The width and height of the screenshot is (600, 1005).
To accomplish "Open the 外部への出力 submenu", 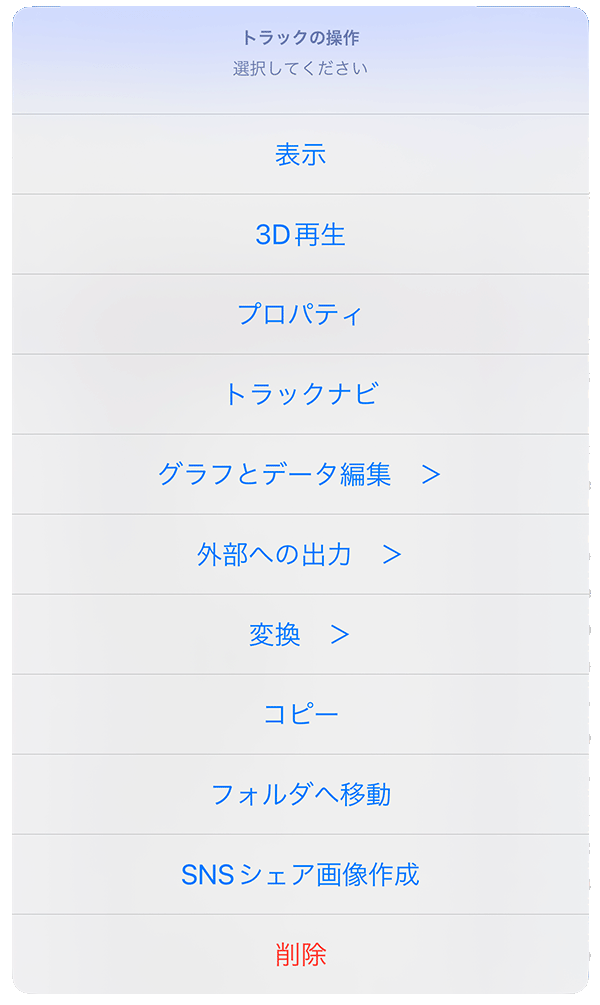I will 300,555.
